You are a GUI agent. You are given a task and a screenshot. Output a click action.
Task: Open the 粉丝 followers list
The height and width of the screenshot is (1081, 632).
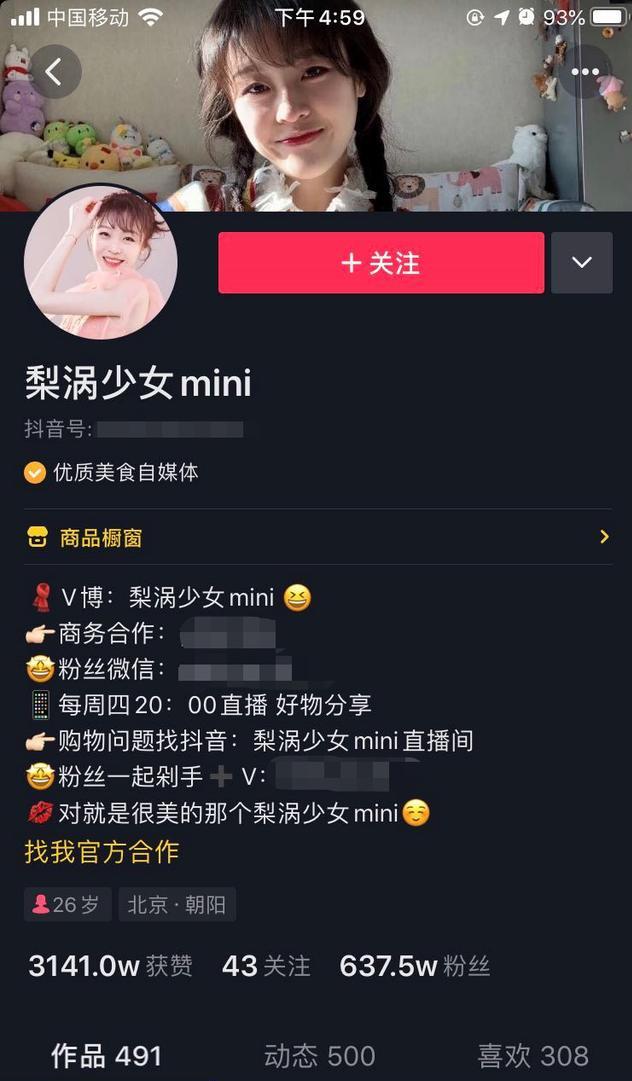[415, 966]
